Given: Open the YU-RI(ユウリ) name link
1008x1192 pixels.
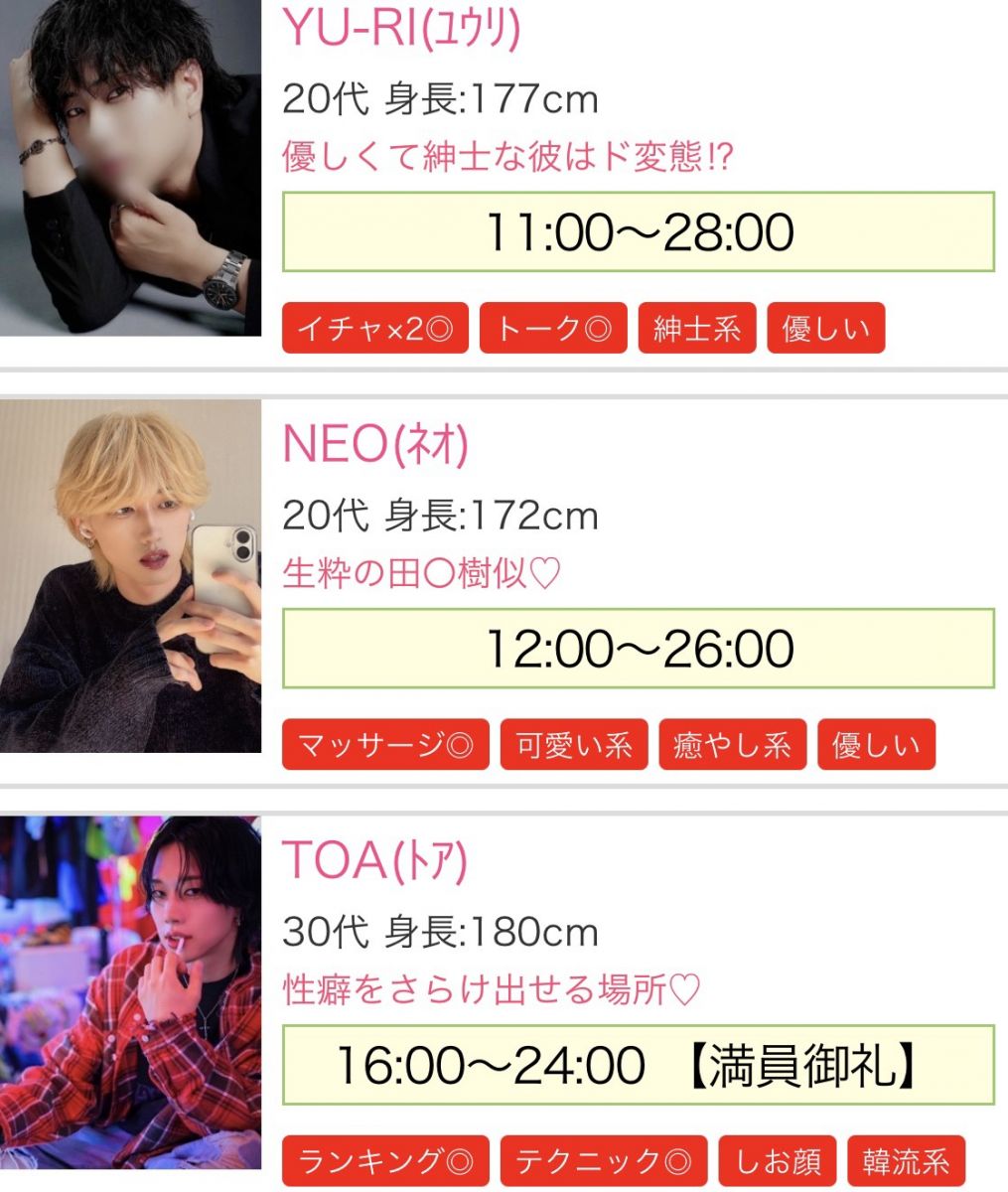Looking at the screenshot, I should click(401, 29).
